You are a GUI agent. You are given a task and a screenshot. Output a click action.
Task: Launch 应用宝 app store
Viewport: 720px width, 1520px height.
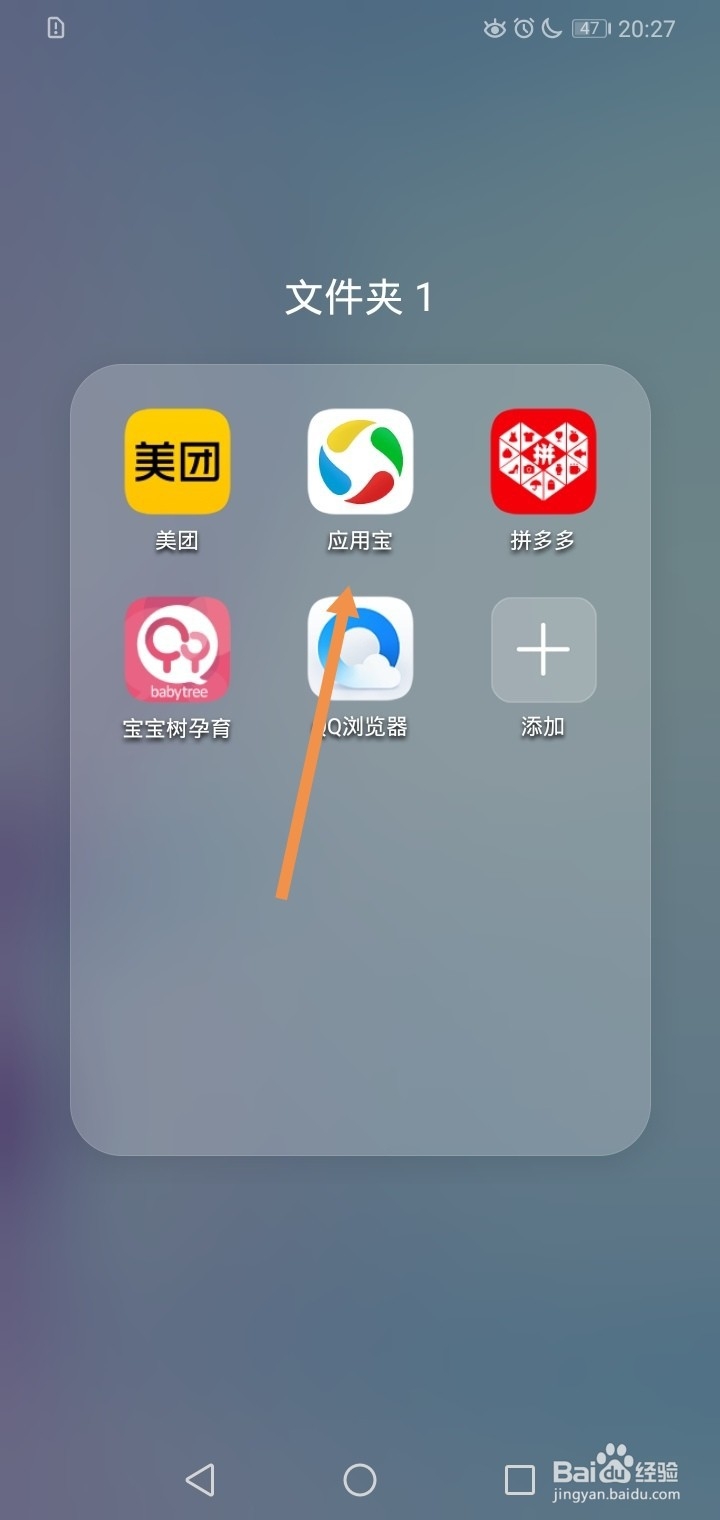click(360, 461)
